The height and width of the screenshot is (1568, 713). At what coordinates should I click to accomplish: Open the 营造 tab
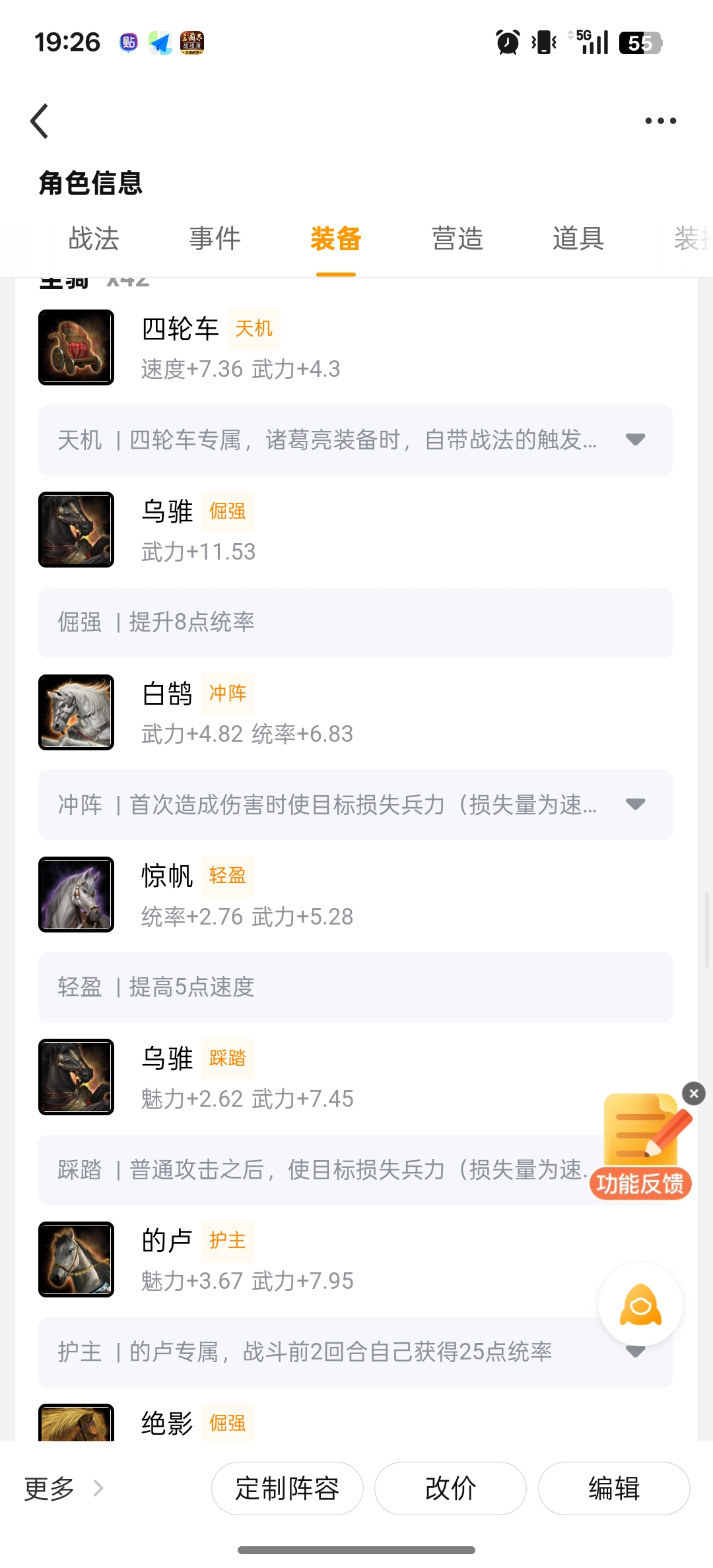[x=457, y=238]
